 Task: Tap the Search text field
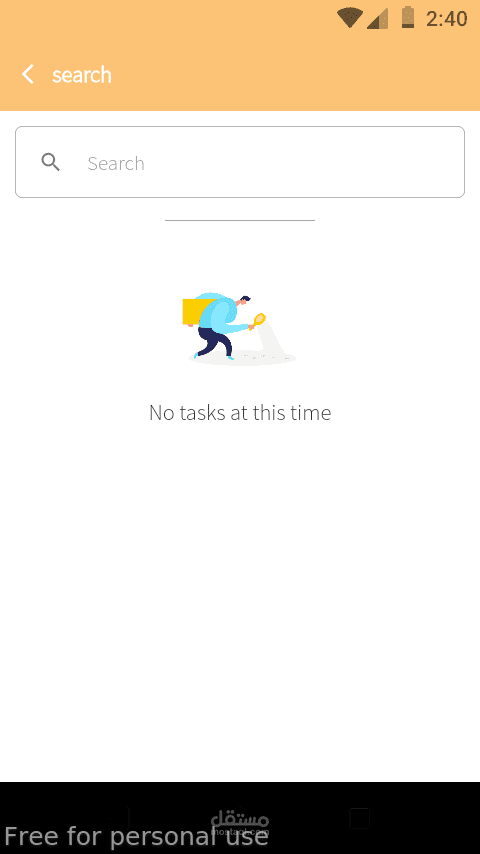[x=240, y=162]
